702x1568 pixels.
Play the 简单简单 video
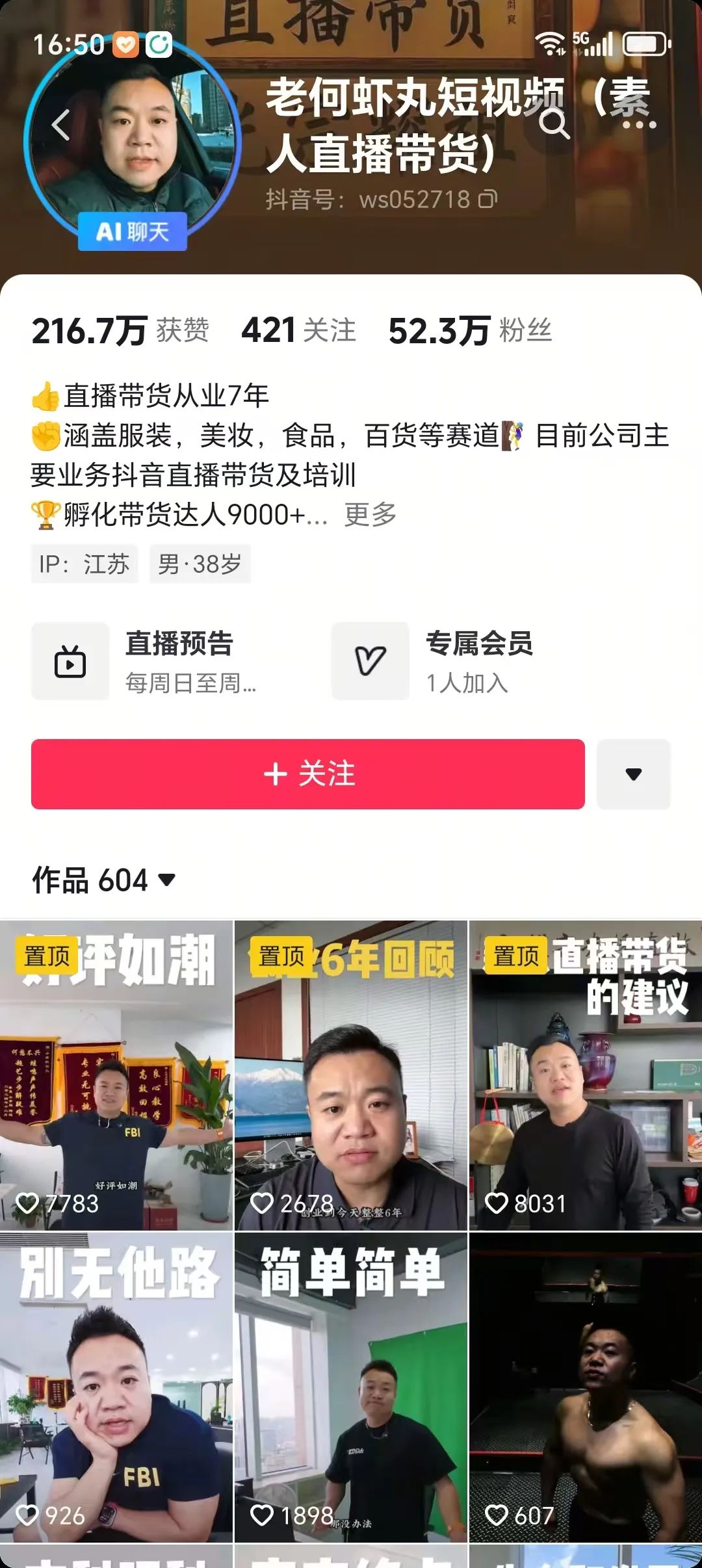pos(351,1387)
